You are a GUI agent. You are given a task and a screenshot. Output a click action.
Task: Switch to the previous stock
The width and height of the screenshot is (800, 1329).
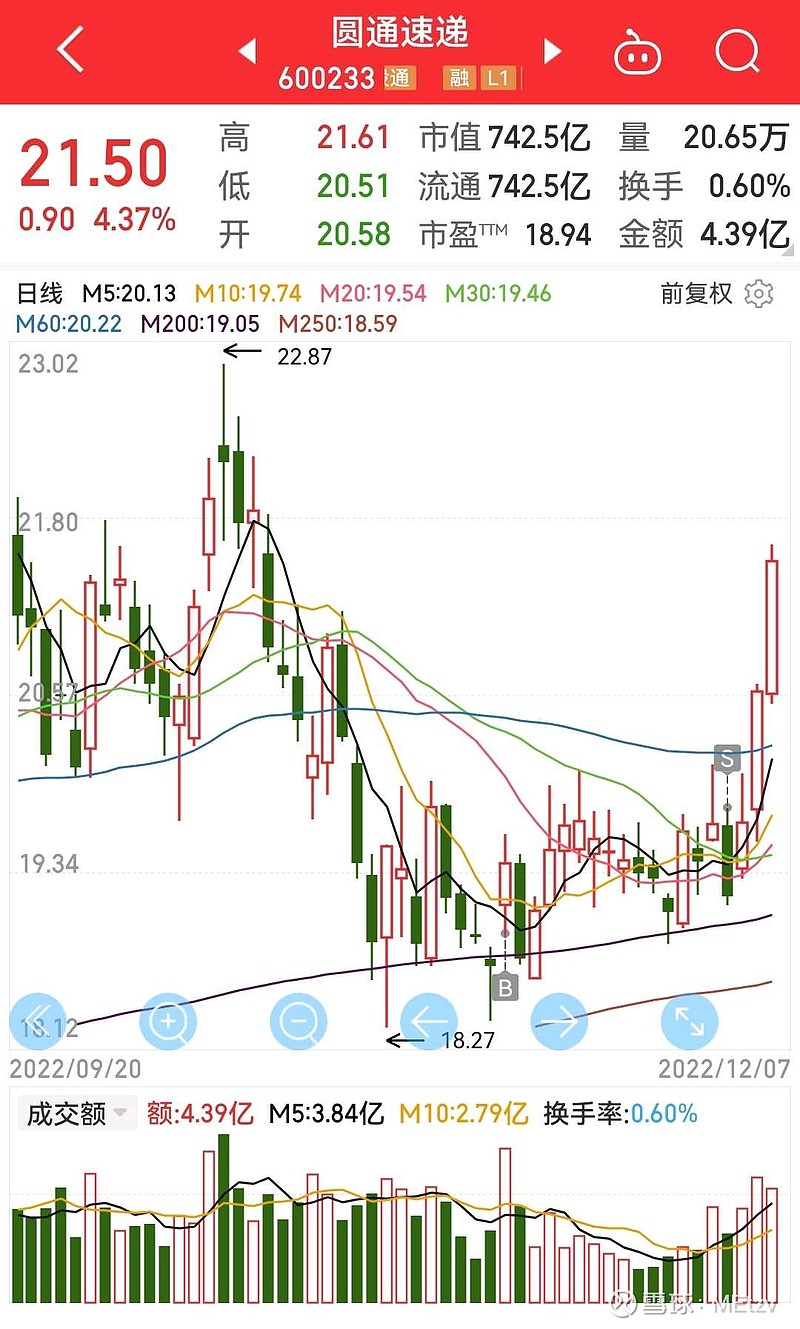248,51
